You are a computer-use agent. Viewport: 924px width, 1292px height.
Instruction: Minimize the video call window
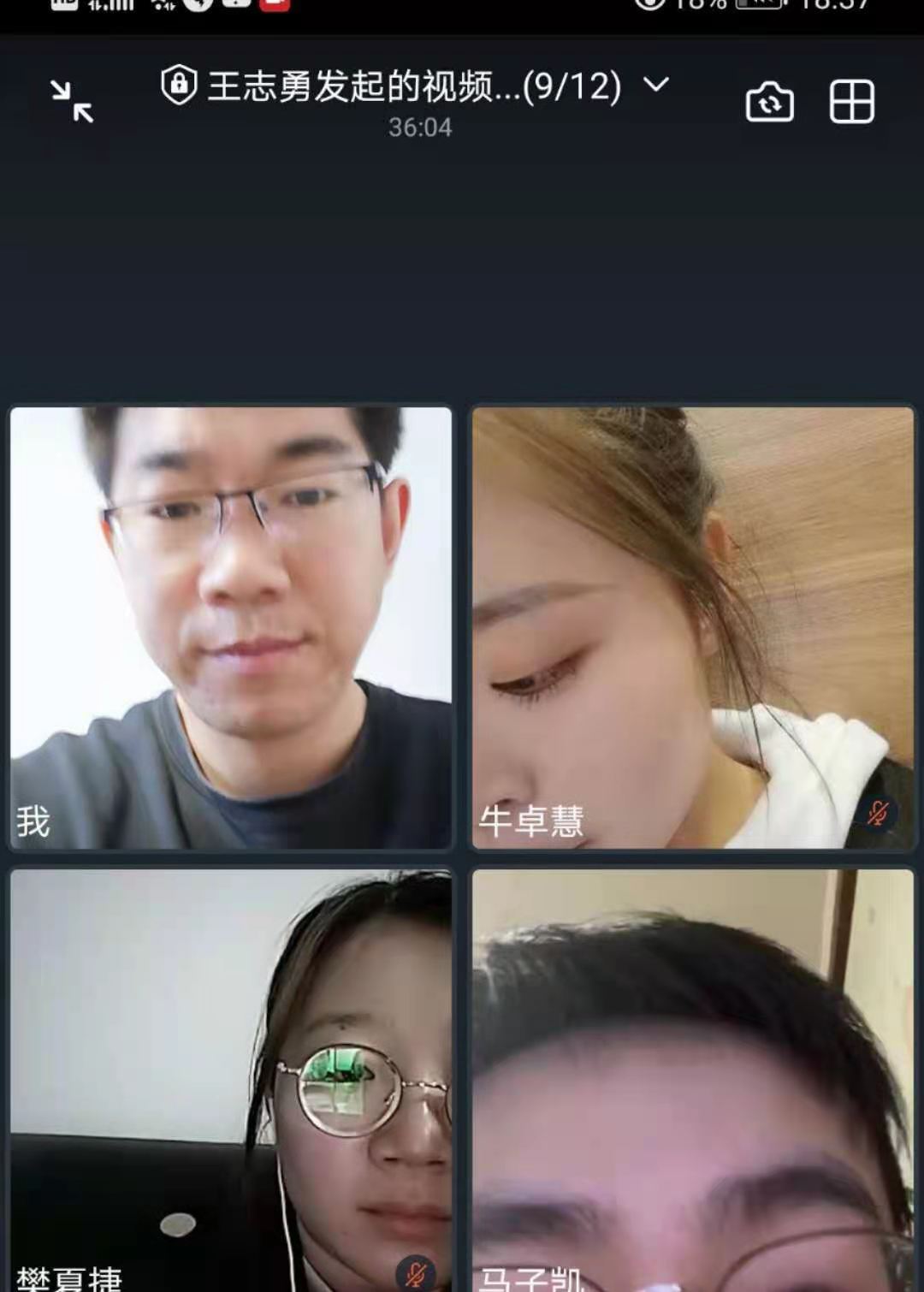(x=72, y=102)
